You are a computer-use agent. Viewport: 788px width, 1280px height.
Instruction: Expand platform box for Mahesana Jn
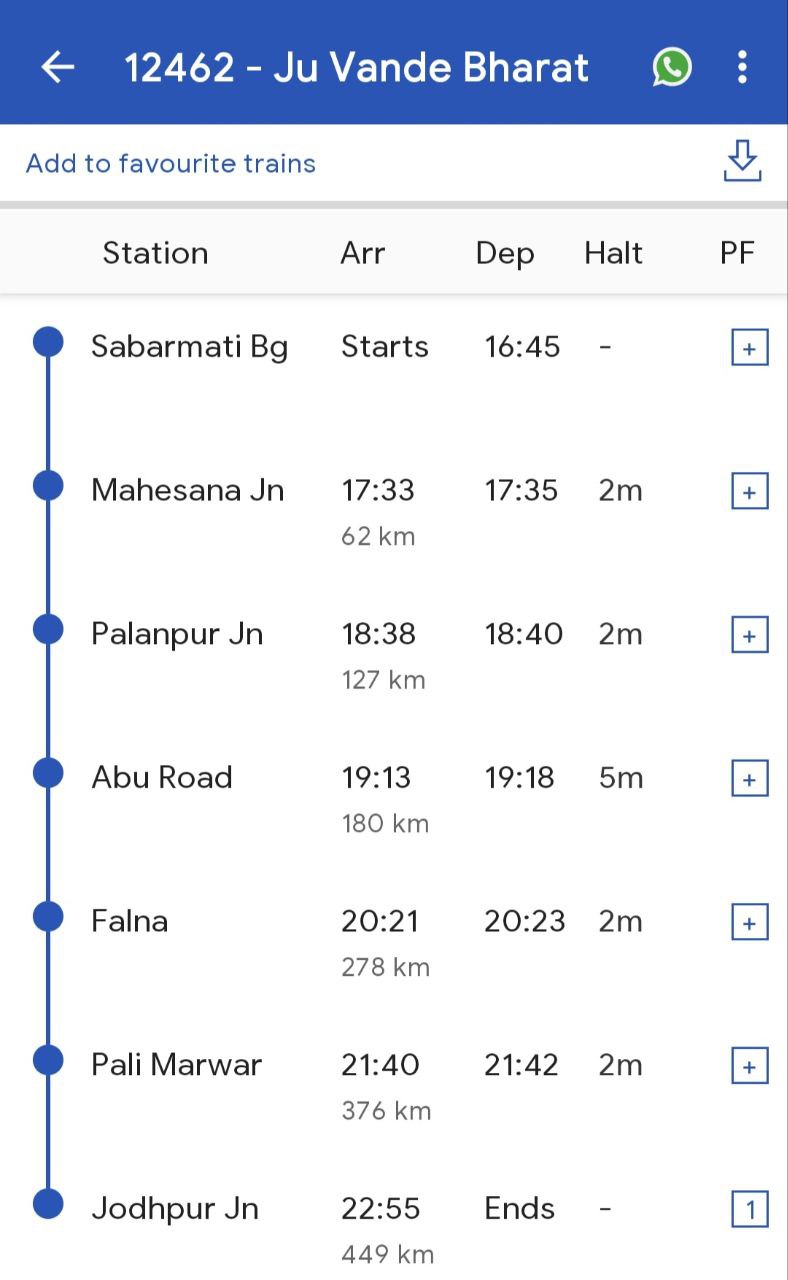[750, 492]
